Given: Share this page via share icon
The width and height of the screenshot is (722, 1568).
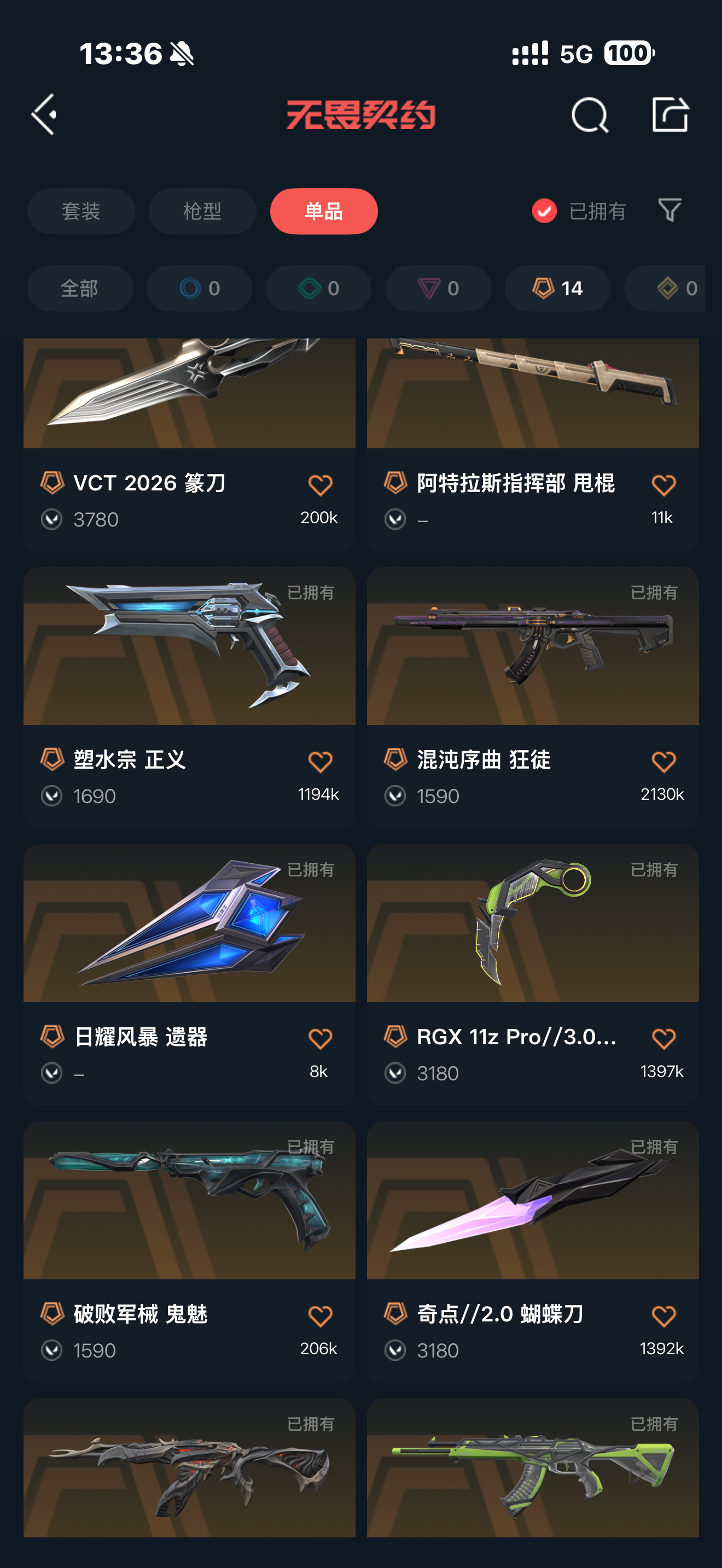Looking at the screenshot, I should (x=669, y=114).
